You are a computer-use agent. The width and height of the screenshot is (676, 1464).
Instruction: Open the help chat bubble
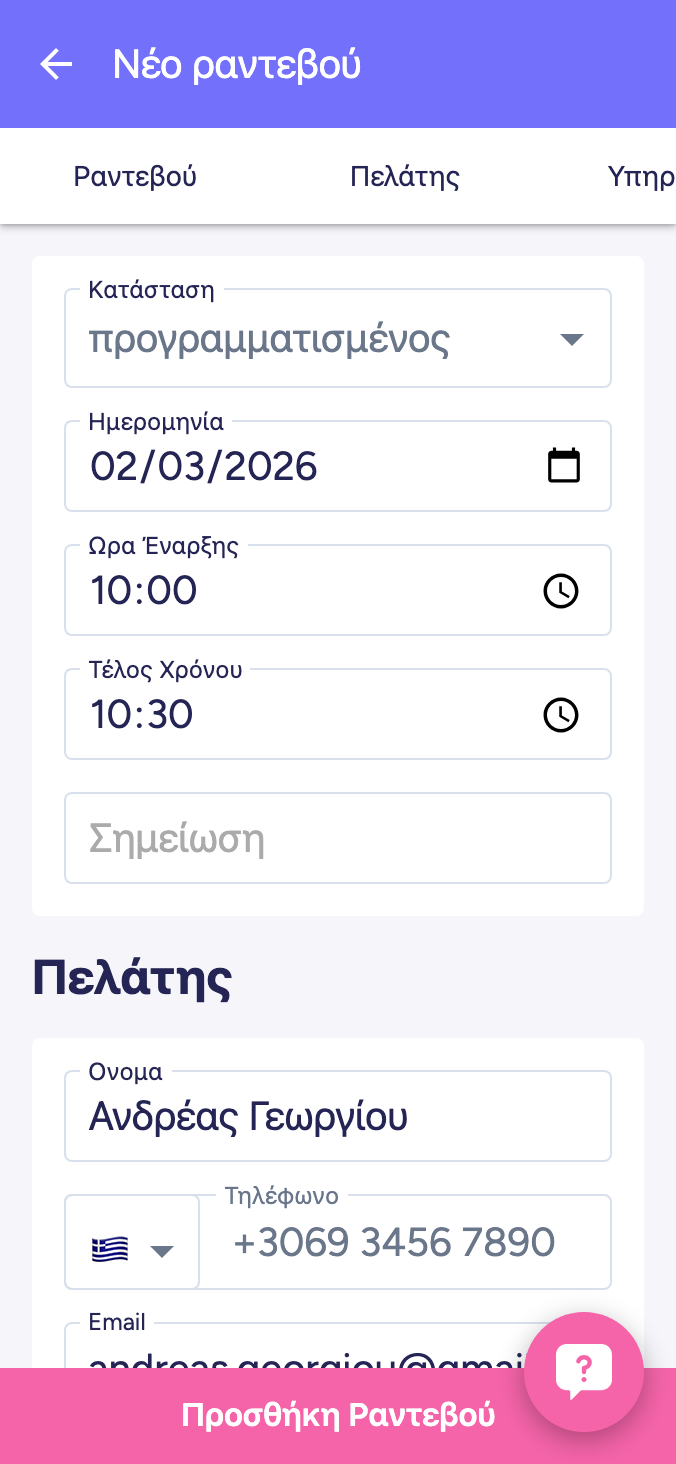pyautogui.click(x=583, y=1371)
